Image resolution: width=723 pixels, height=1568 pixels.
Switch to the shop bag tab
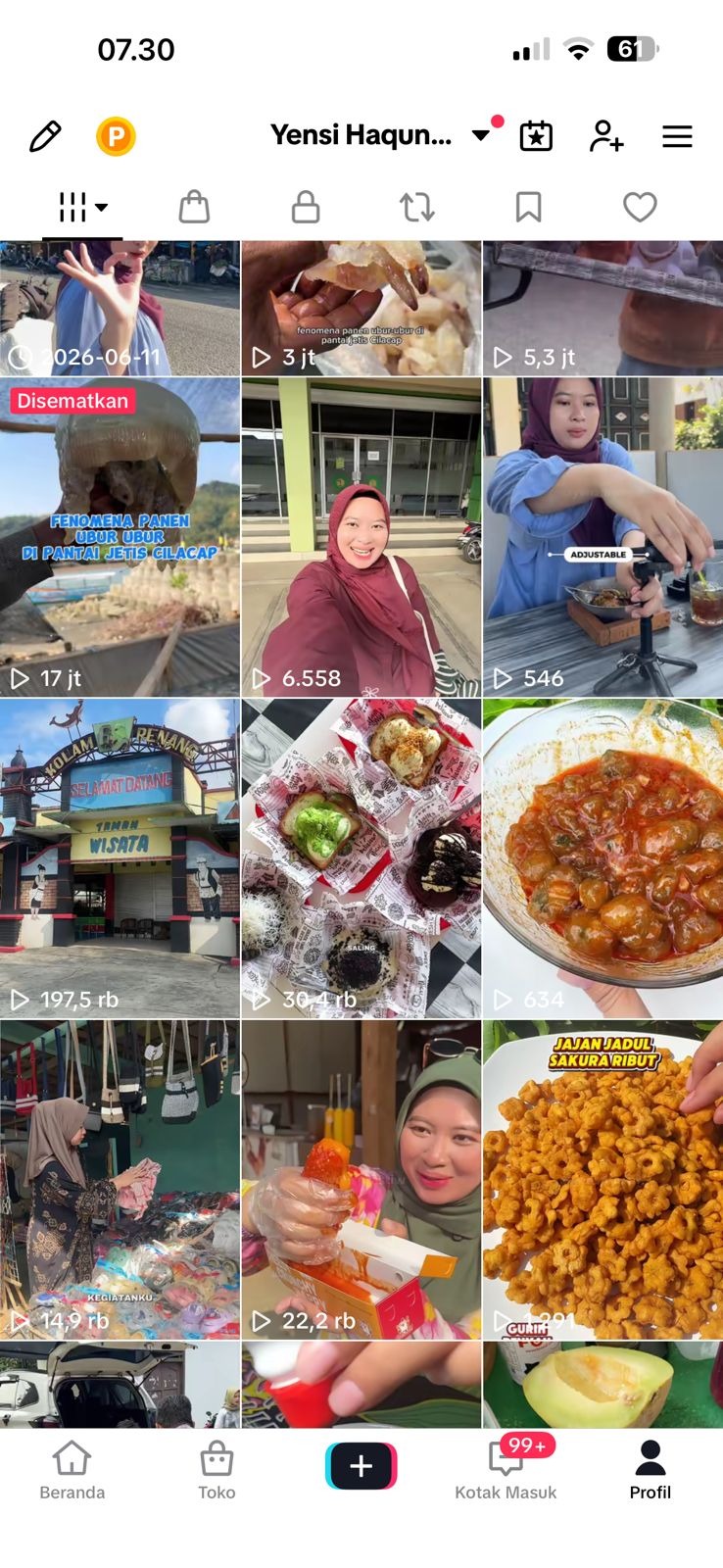pyautogui.click(x=194, y=207)
